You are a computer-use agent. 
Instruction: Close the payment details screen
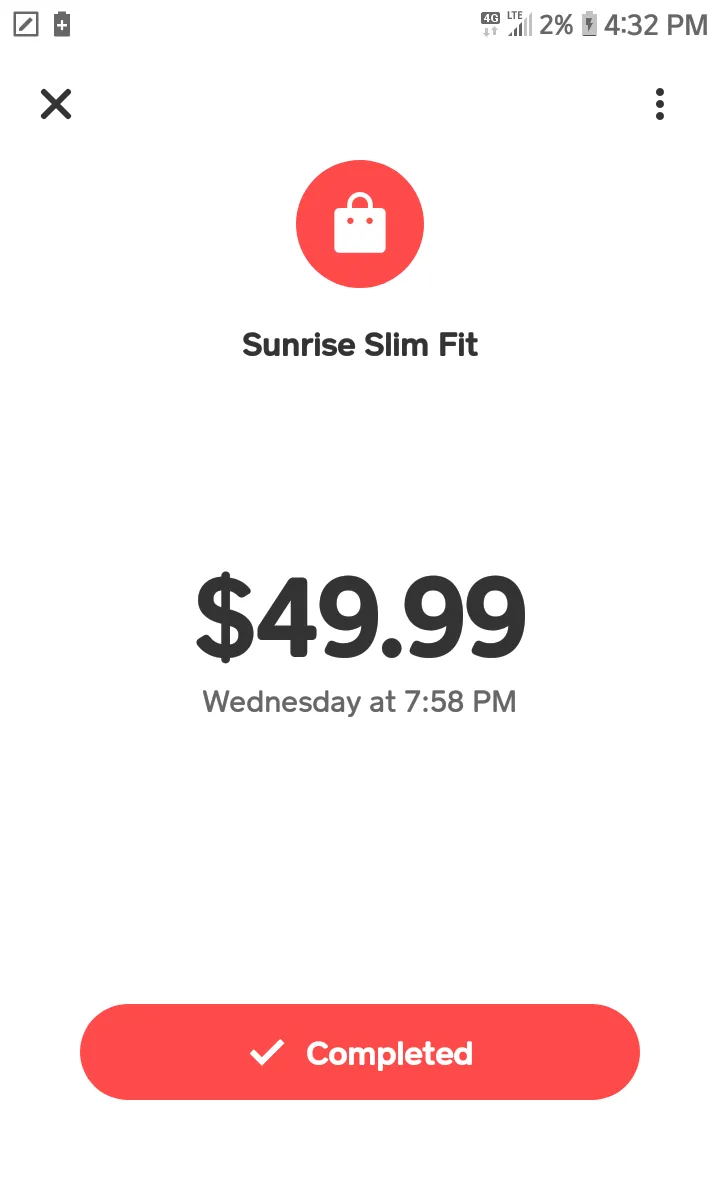pos(56,104)
